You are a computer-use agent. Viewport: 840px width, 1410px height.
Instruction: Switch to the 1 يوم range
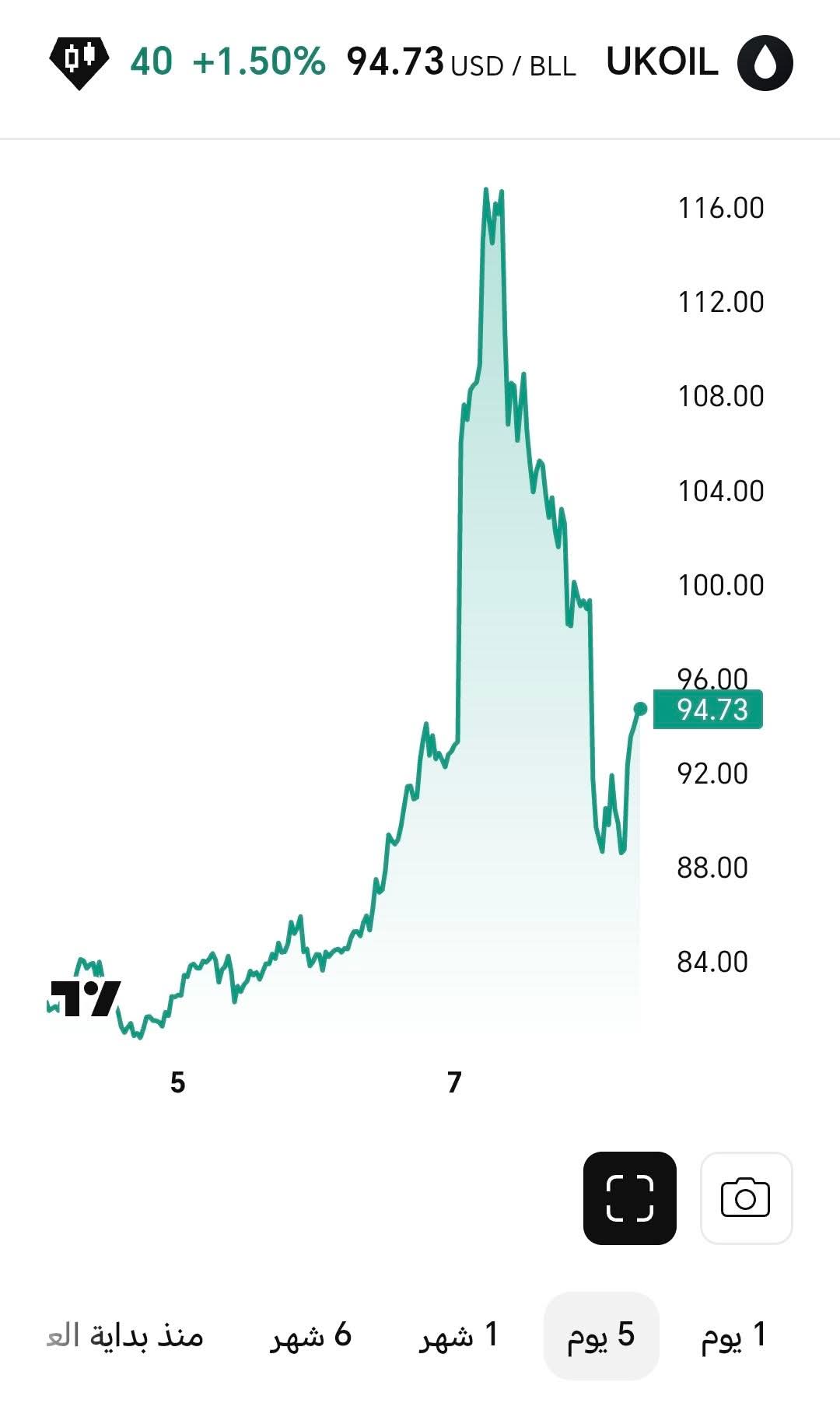click(x=734, y=1335)
